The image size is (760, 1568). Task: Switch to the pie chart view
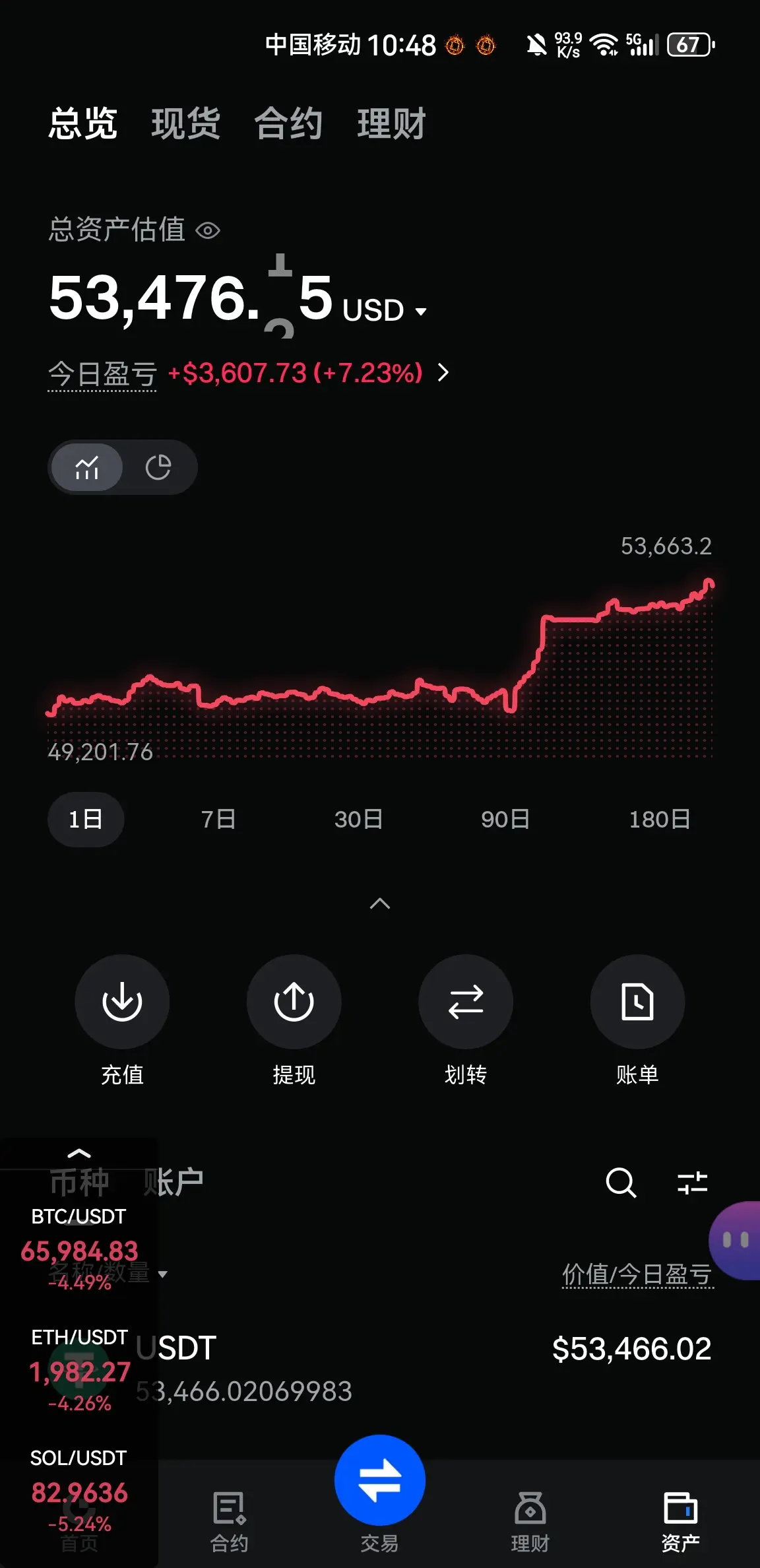(158, 467)
